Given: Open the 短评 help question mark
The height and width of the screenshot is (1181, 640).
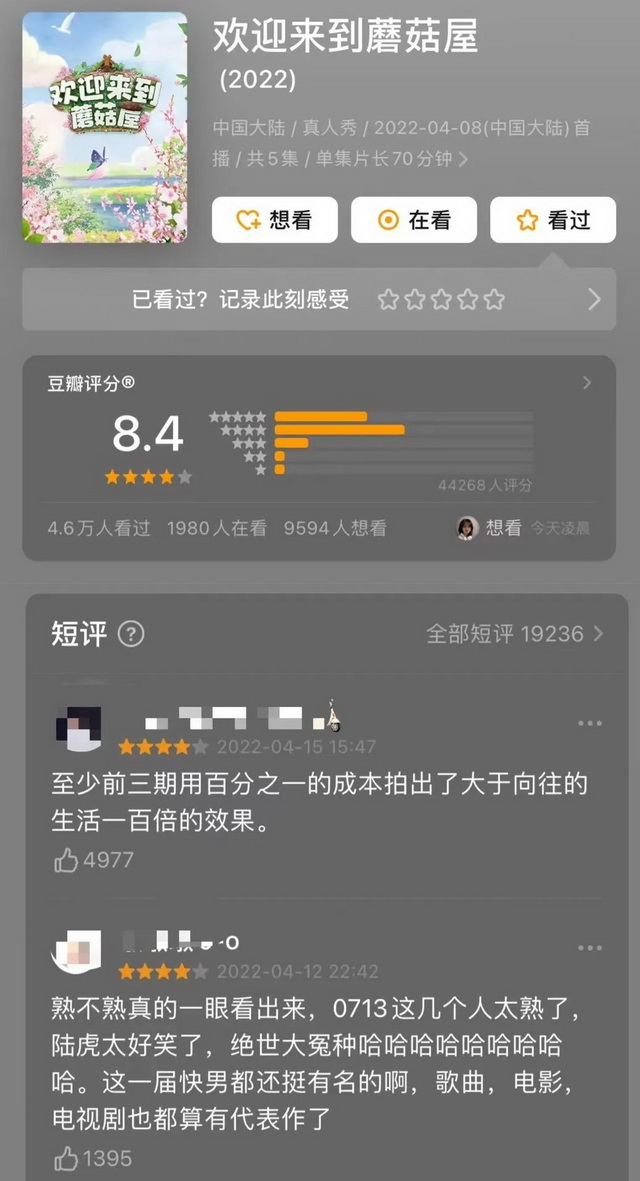Looking at the screenshot, I should click(x=131, y=634).
